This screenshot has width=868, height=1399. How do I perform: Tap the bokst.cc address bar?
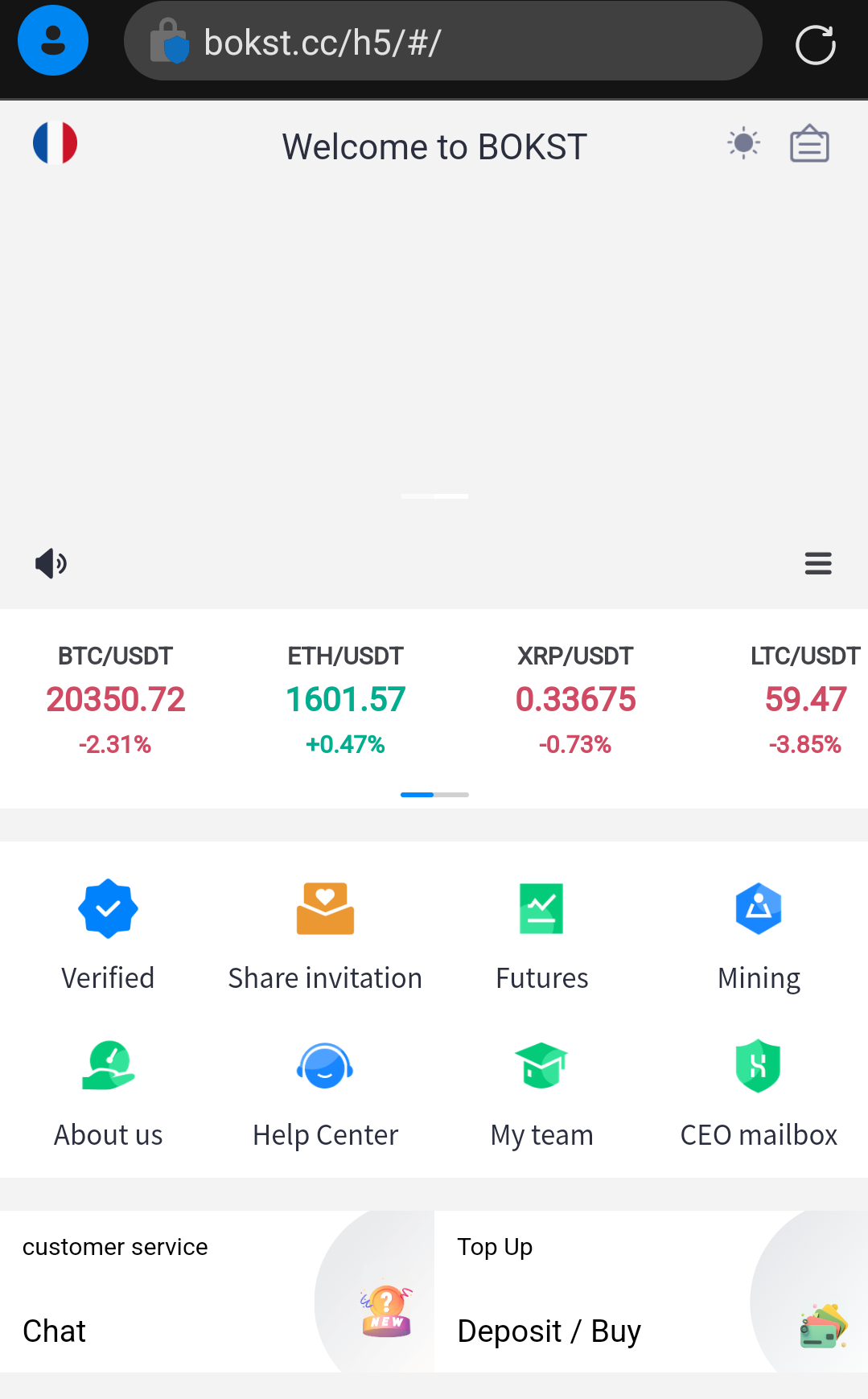[x=442, y=42]
